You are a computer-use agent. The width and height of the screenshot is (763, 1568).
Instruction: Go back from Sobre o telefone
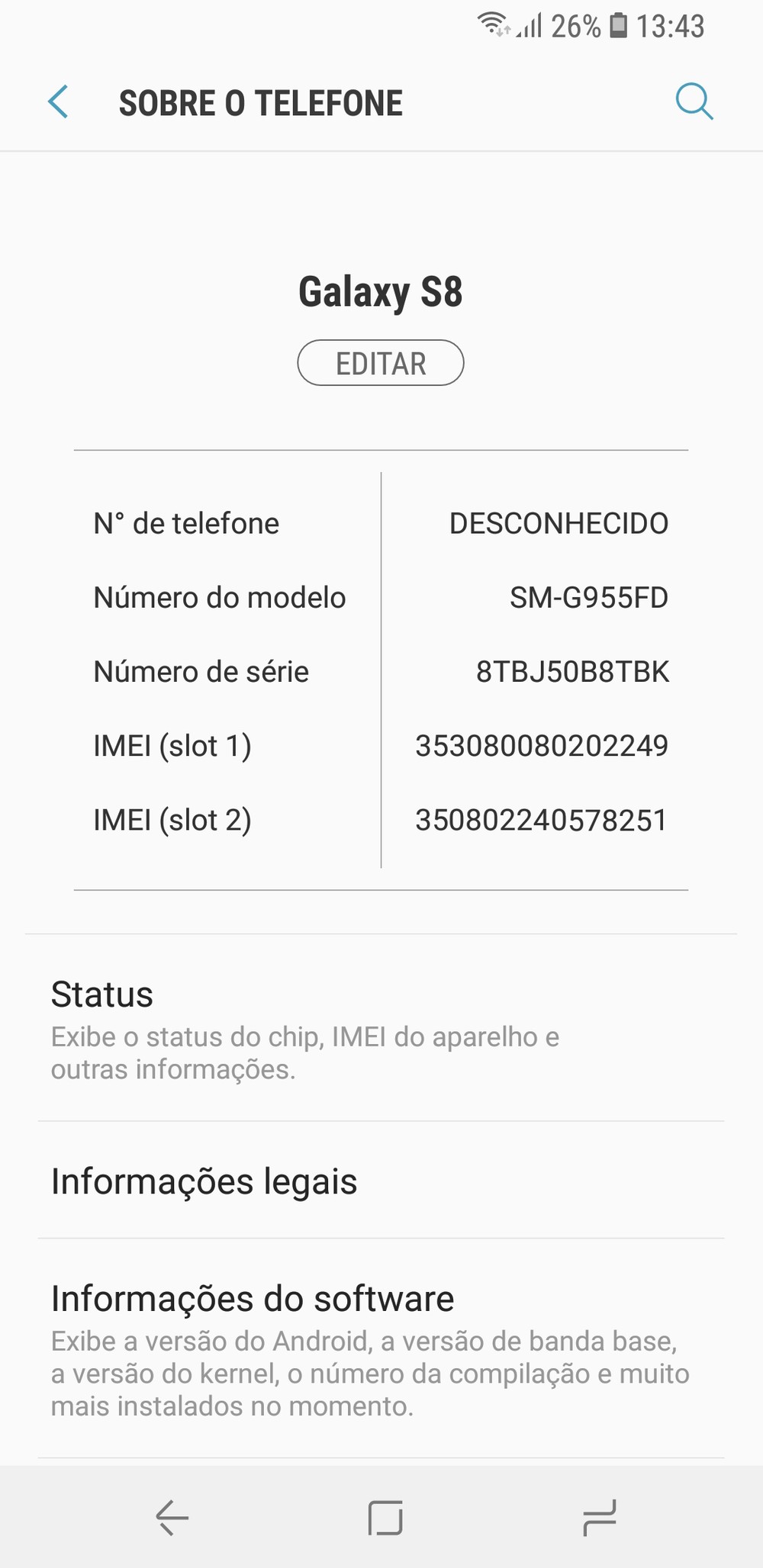pos(59,102)
